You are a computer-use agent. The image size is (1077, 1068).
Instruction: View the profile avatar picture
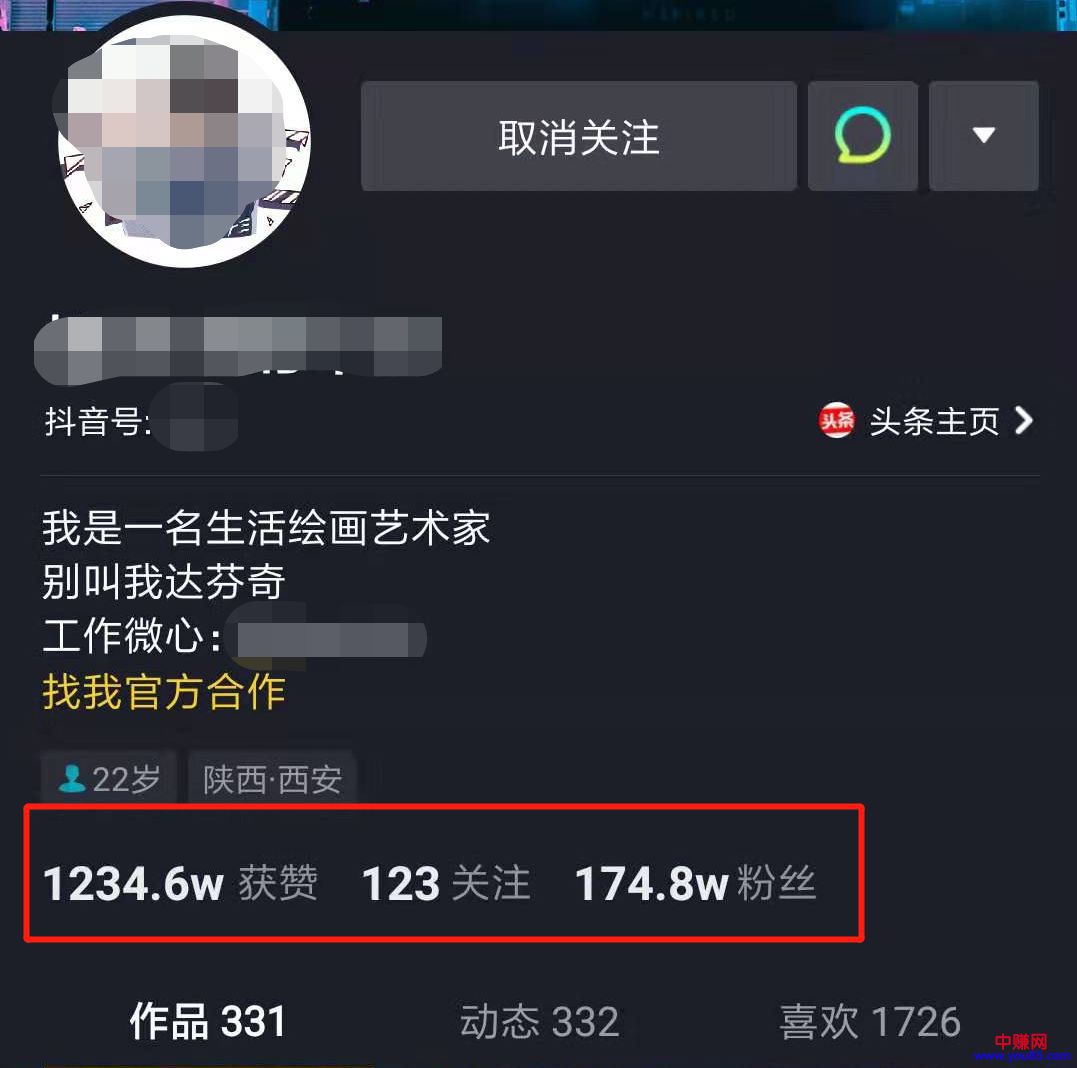[184, 143]
